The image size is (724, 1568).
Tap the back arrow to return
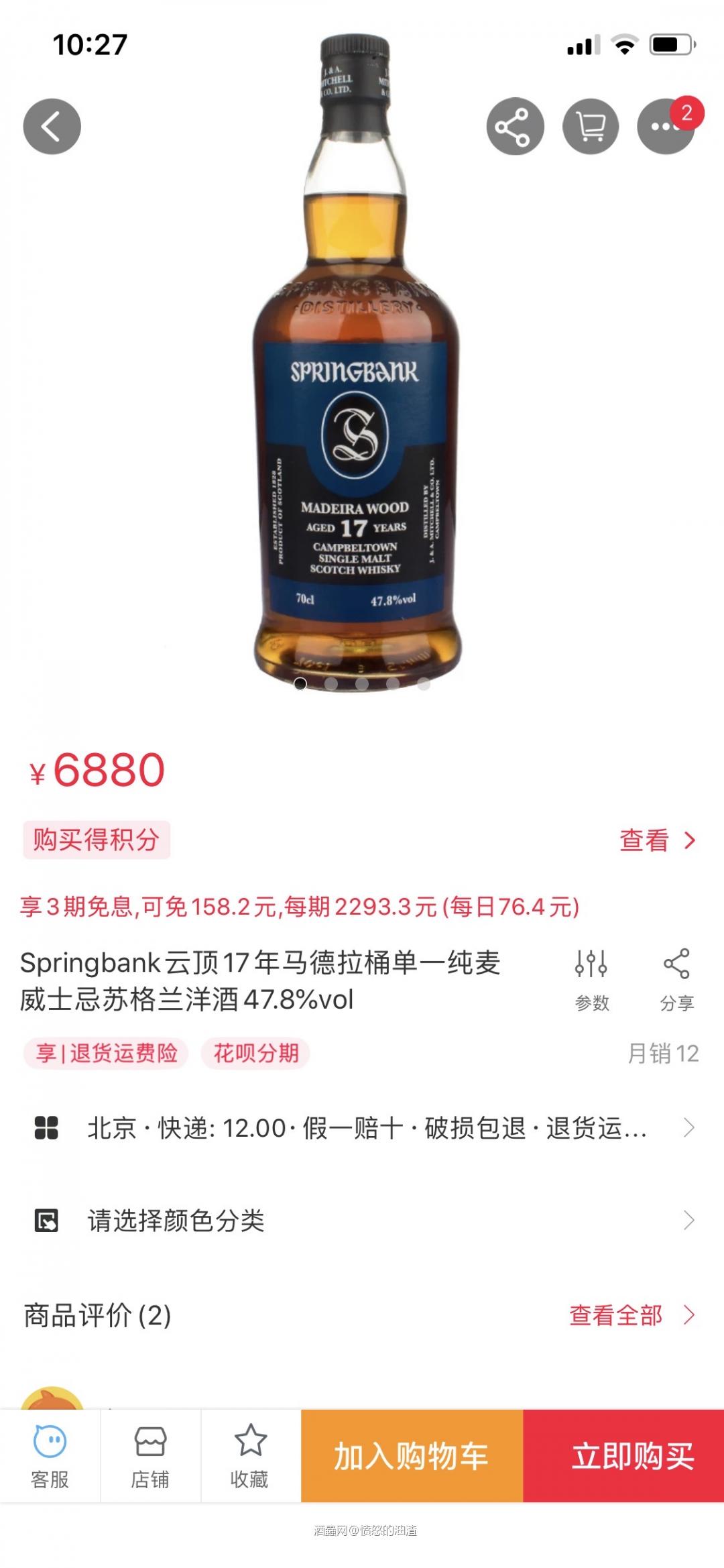[x=52, y=125]
